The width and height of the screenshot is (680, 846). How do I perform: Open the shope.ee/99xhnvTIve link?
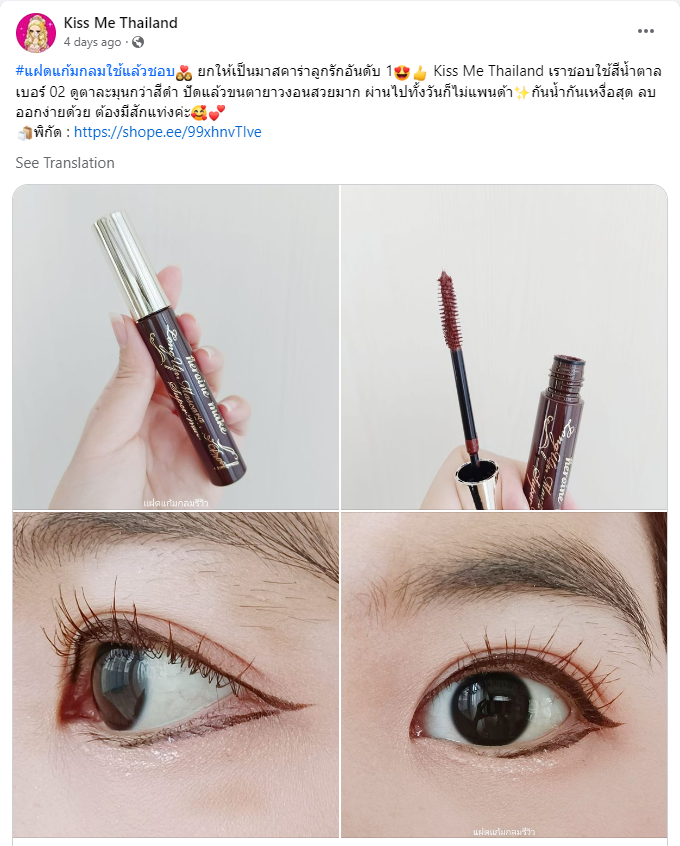167,131
